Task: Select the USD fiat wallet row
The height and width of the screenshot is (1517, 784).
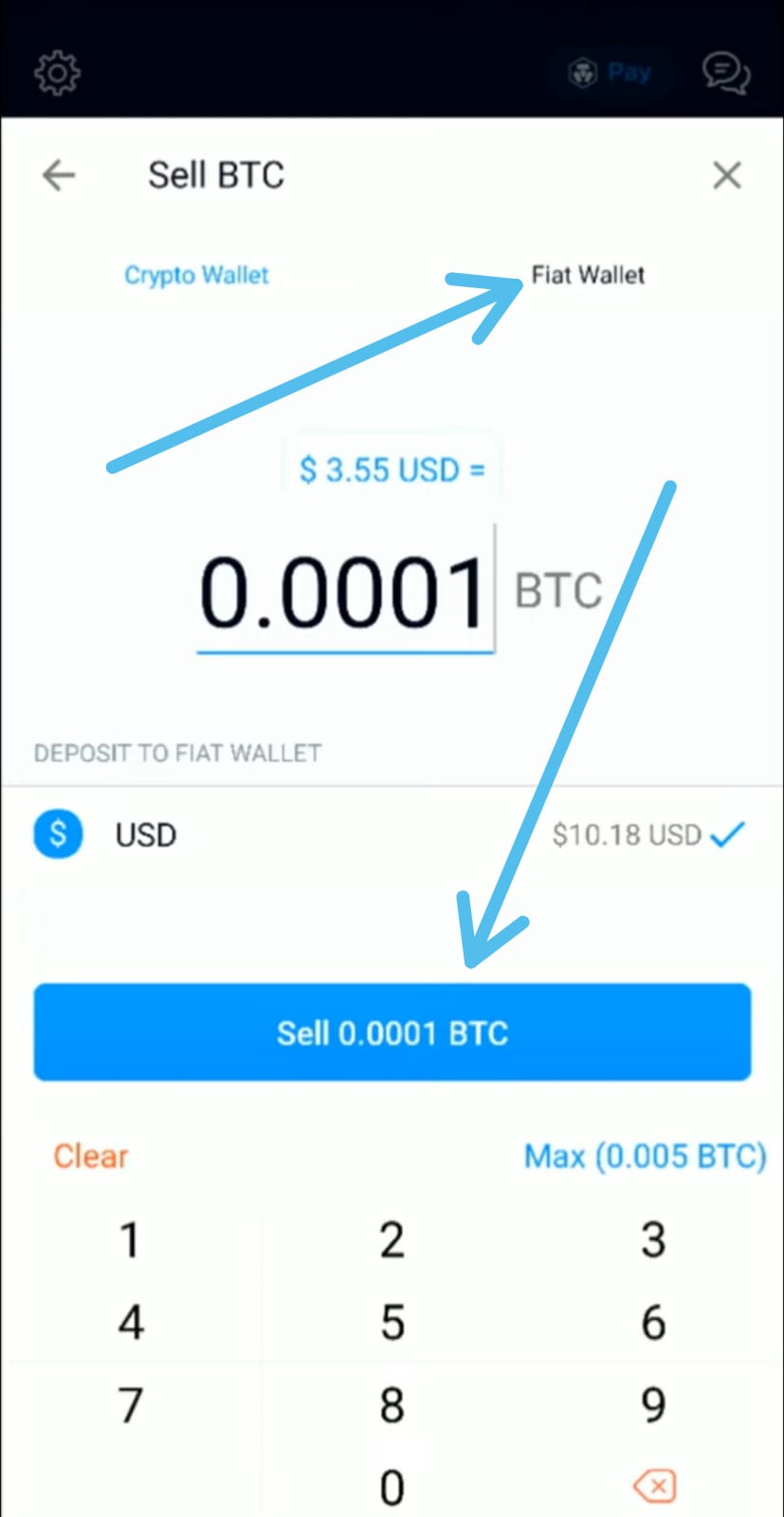Action: point(392,835)
